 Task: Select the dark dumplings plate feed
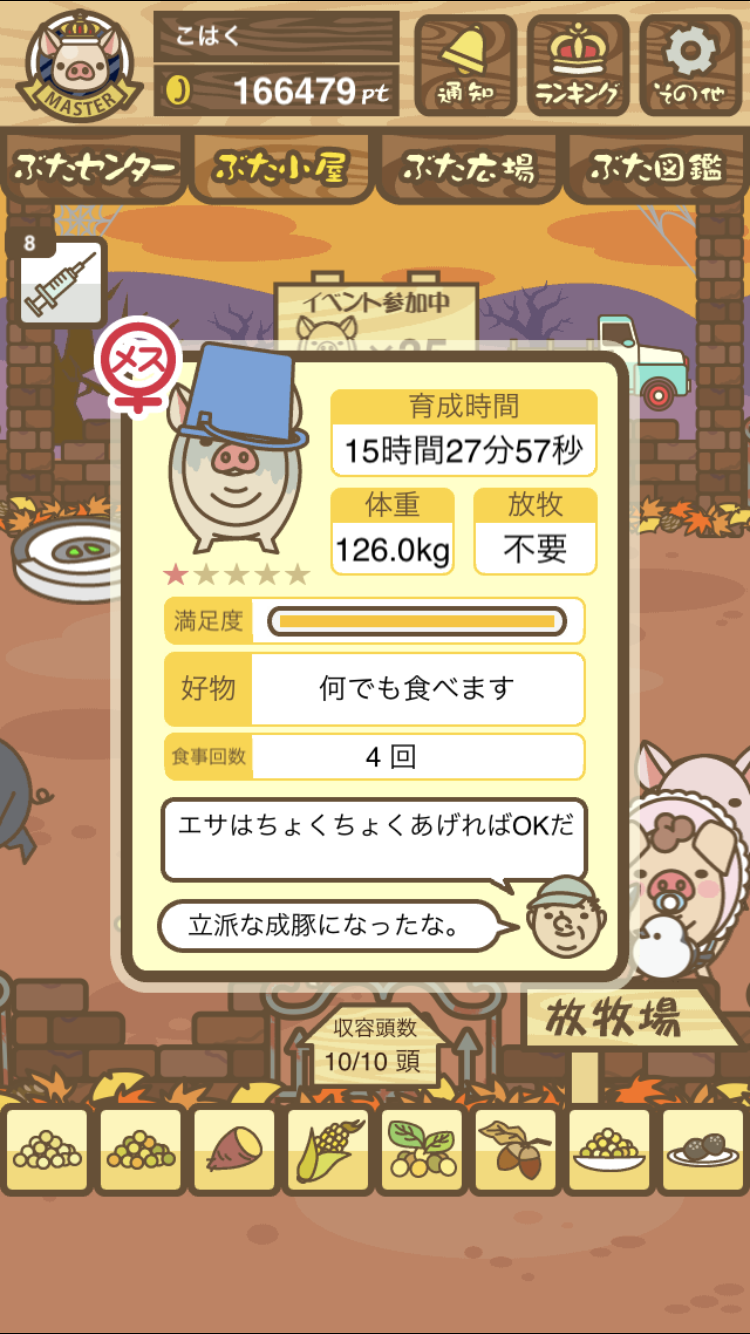703,1150
